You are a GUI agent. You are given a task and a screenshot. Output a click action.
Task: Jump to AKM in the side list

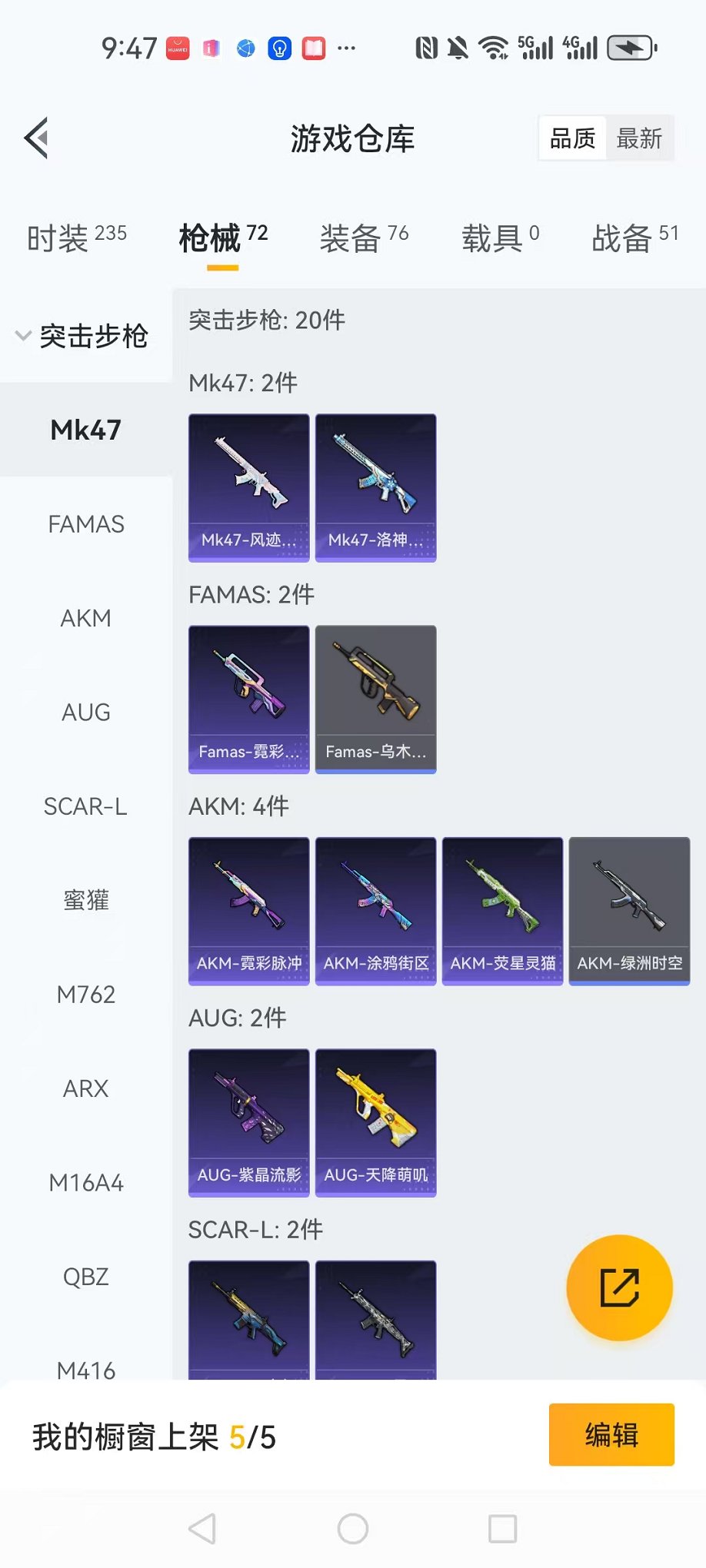(86, 618)
